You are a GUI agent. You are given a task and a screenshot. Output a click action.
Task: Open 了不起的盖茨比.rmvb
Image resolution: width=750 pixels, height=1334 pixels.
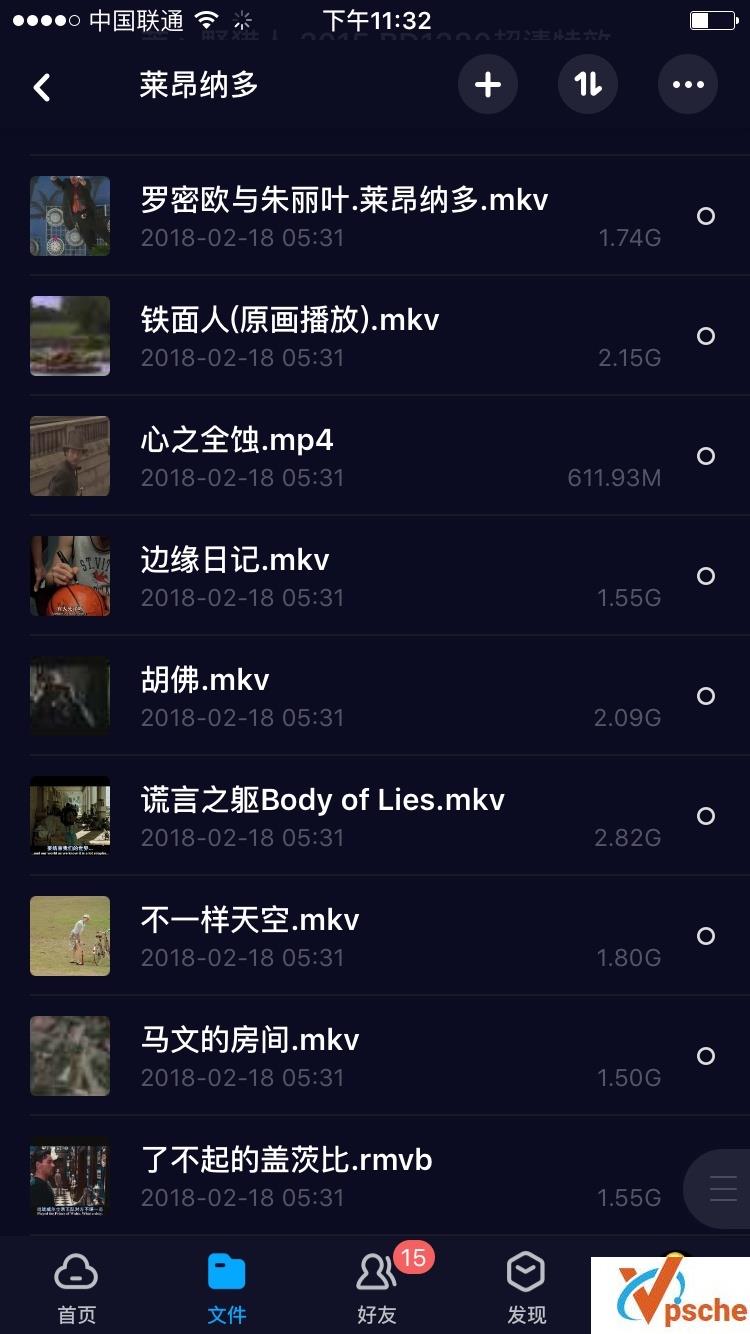click(286, 1160)
